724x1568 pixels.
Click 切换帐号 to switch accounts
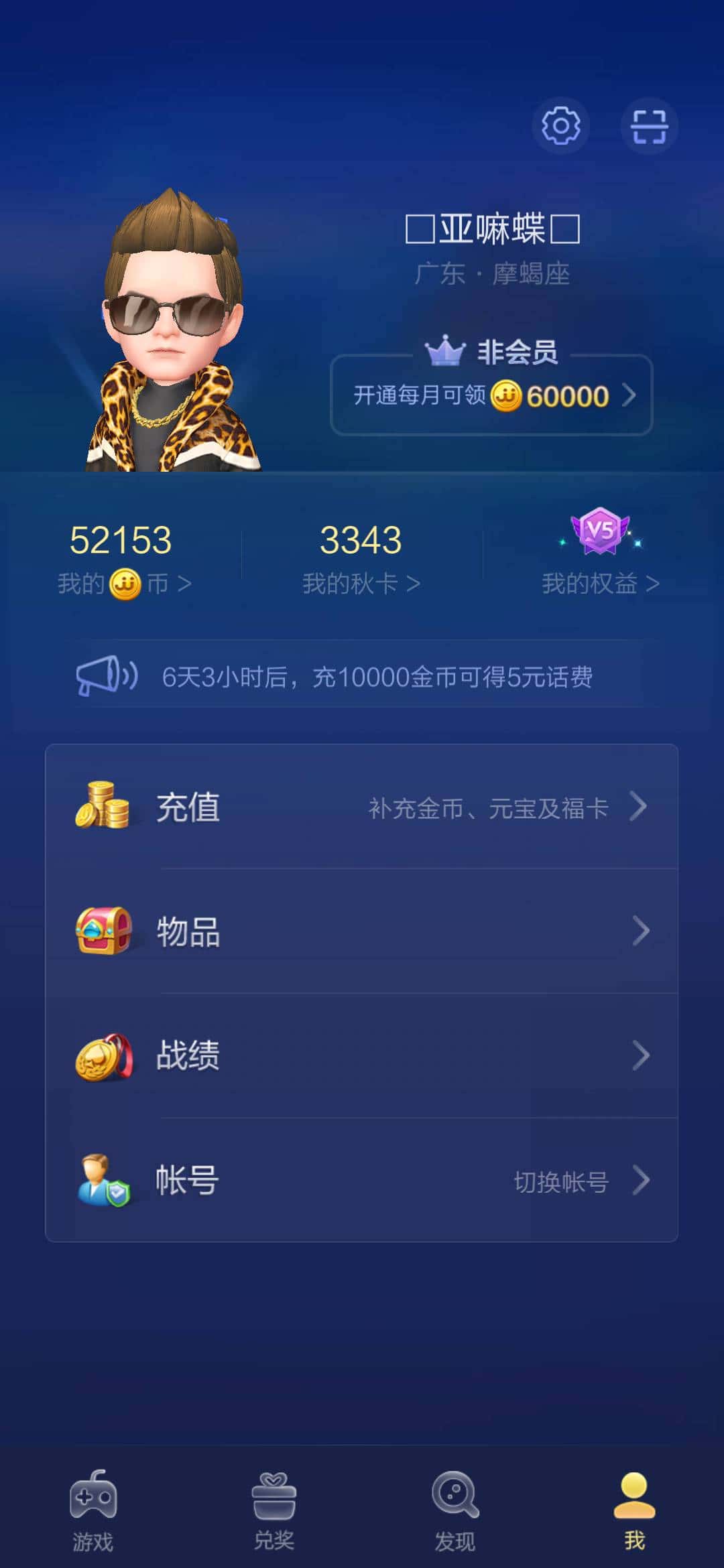[562, 1181]
